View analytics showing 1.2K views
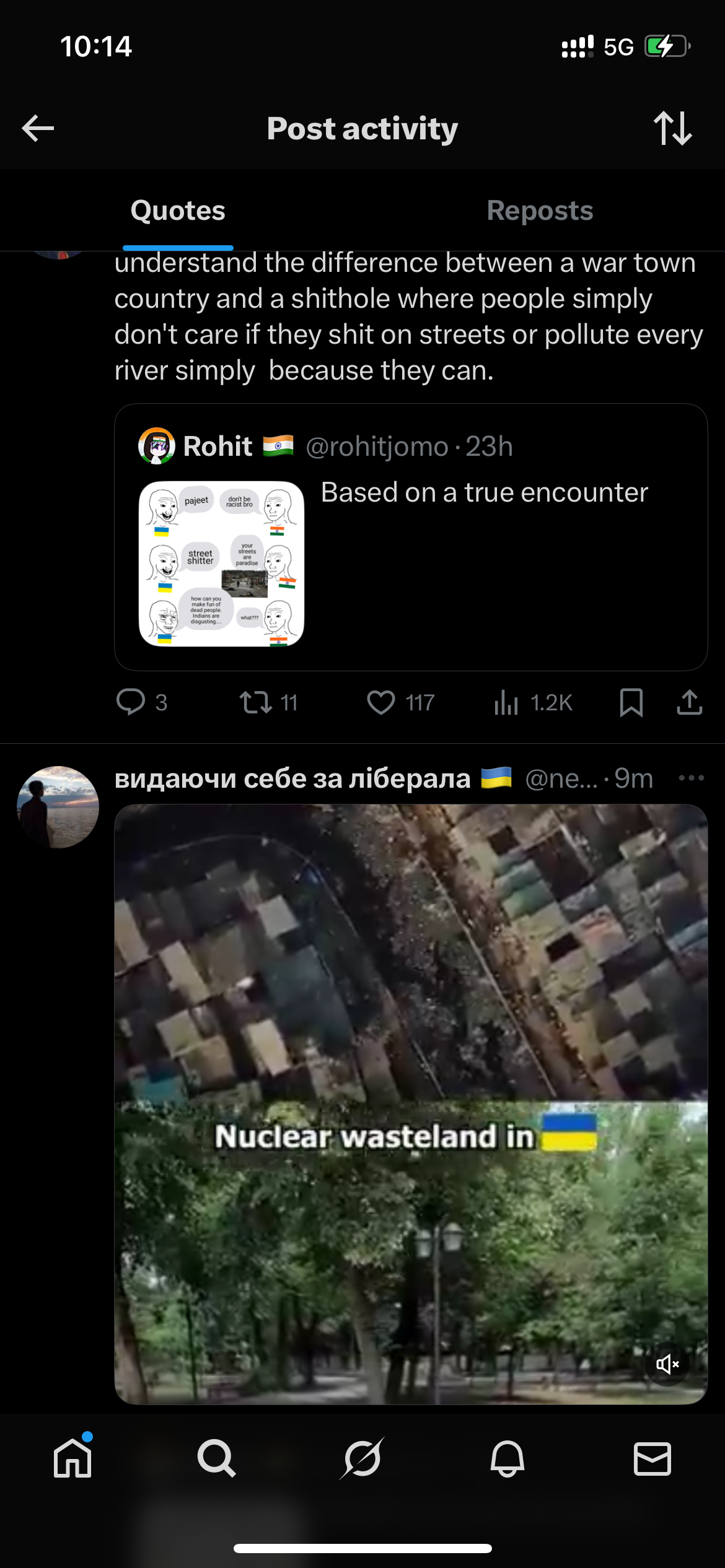Screen dimensions: 725x1568 coord(506,702)
